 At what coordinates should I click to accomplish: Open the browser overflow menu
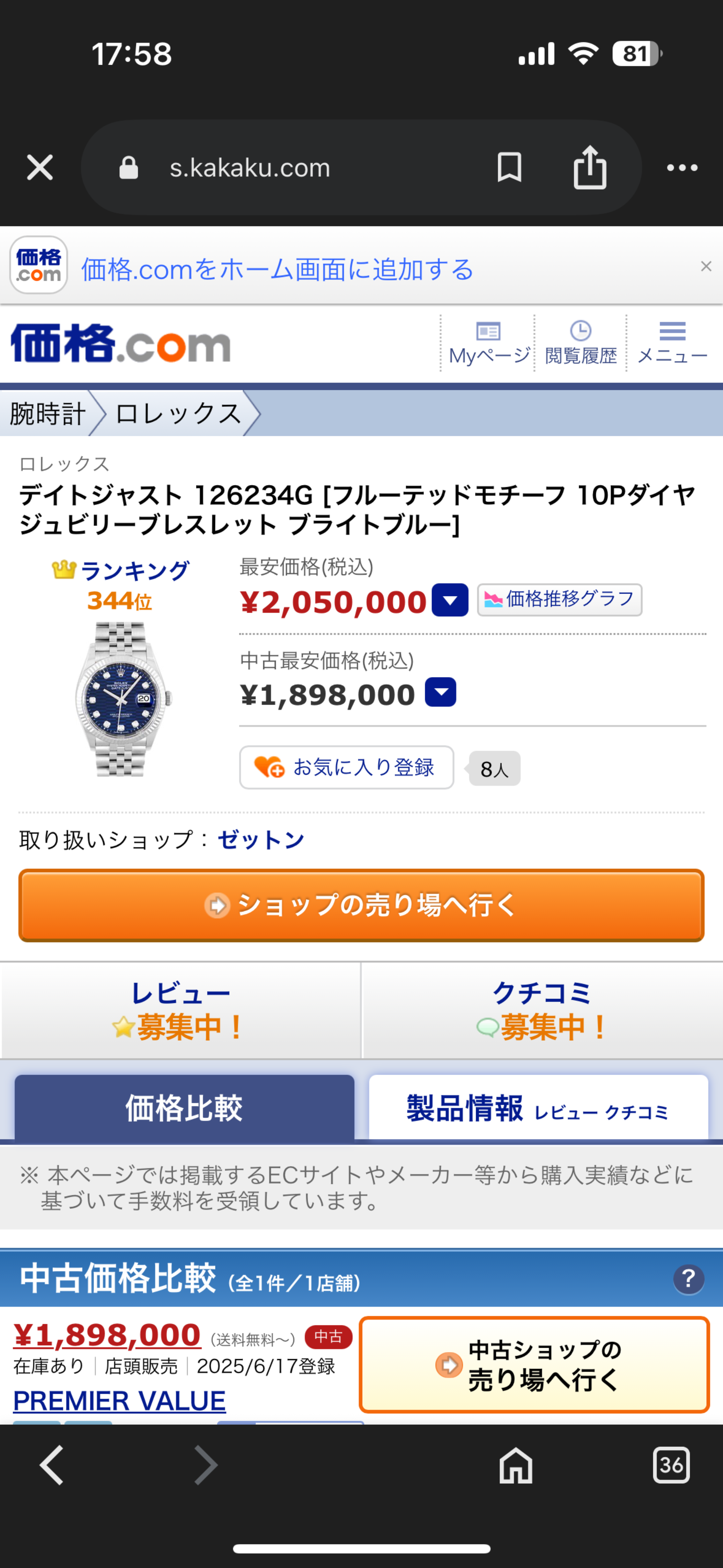coord(682,167)
